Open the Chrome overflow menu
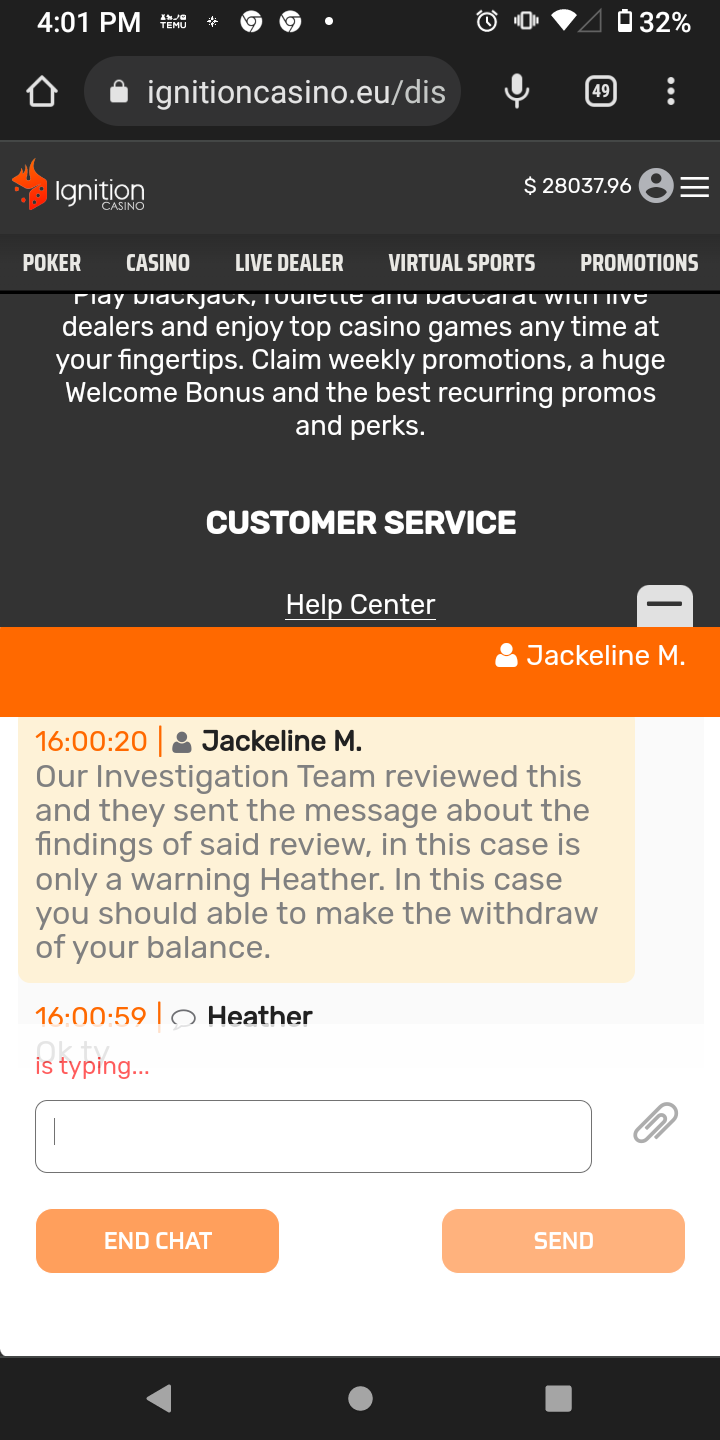The image size is (720, 1440). 670,92
